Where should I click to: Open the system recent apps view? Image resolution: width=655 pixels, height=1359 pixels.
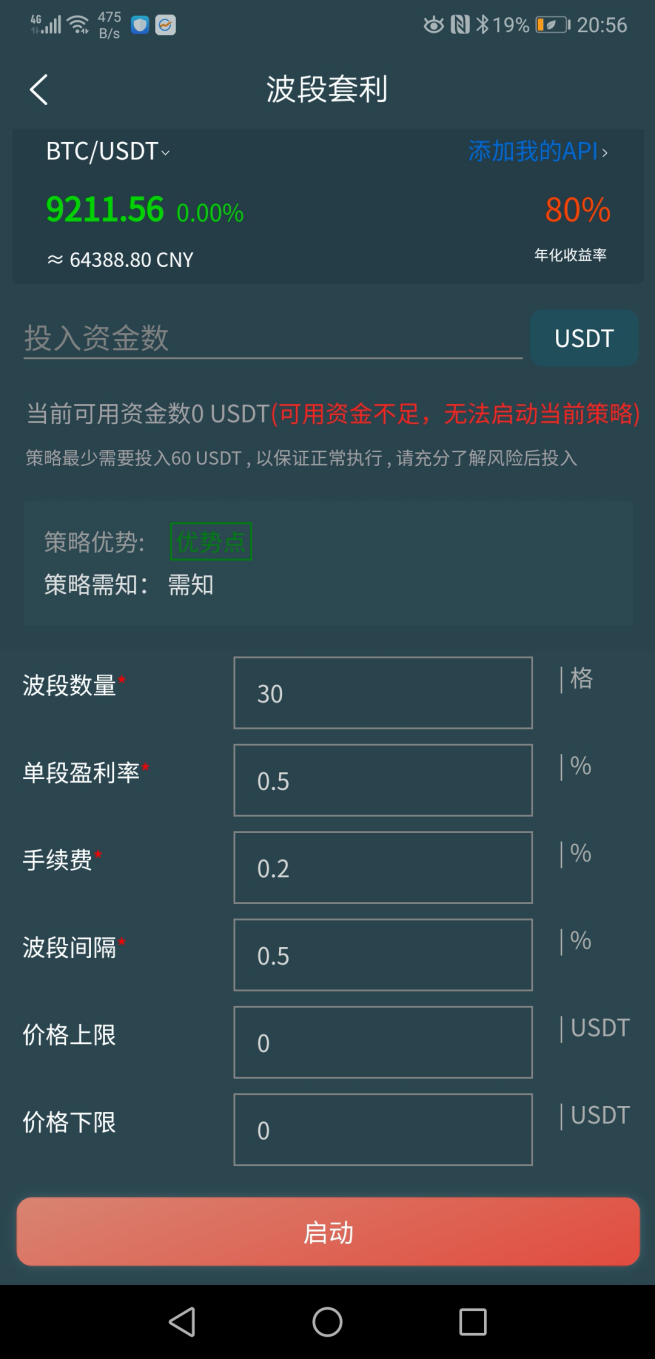pyautogui.click(x=472, y=1322)
